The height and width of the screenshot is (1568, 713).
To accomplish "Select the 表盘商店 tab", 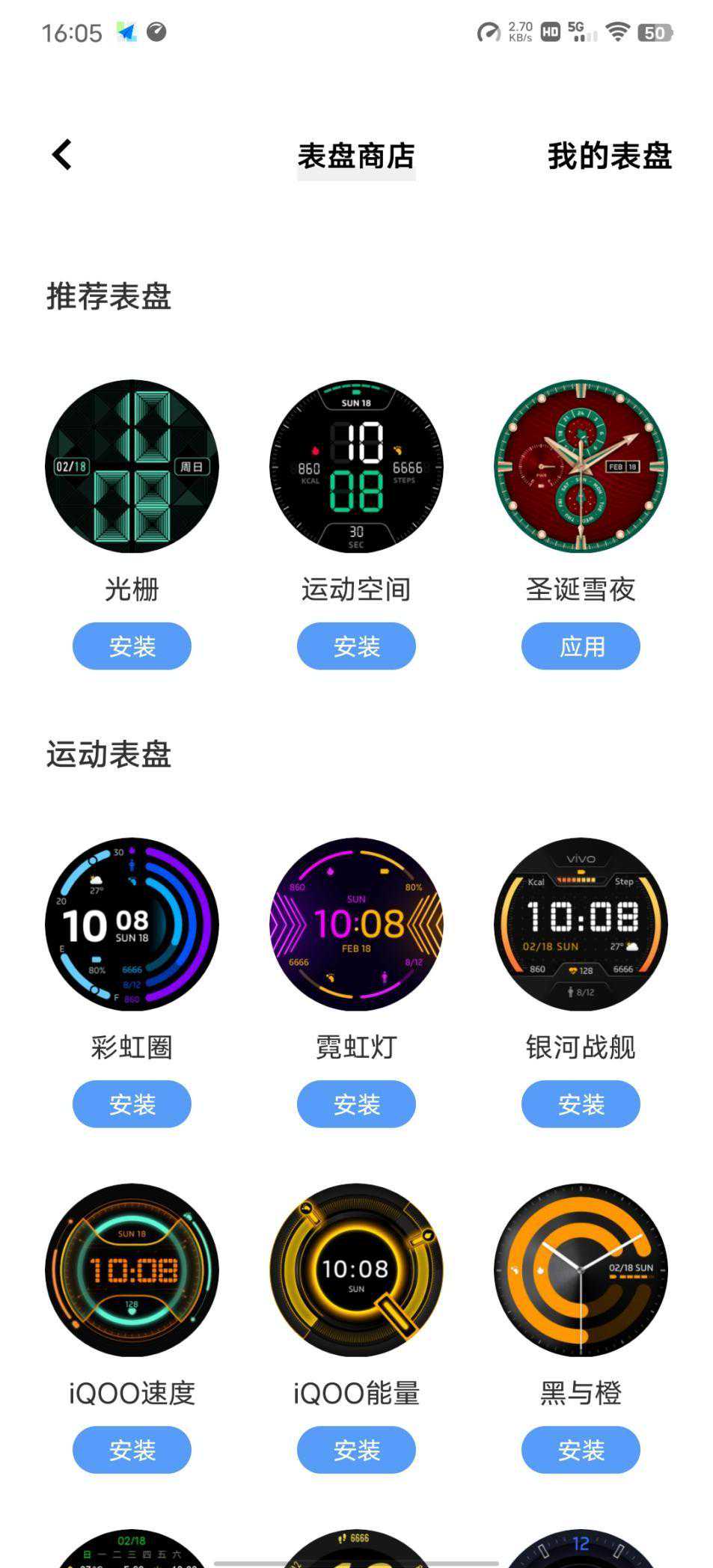I will (356, 156).
